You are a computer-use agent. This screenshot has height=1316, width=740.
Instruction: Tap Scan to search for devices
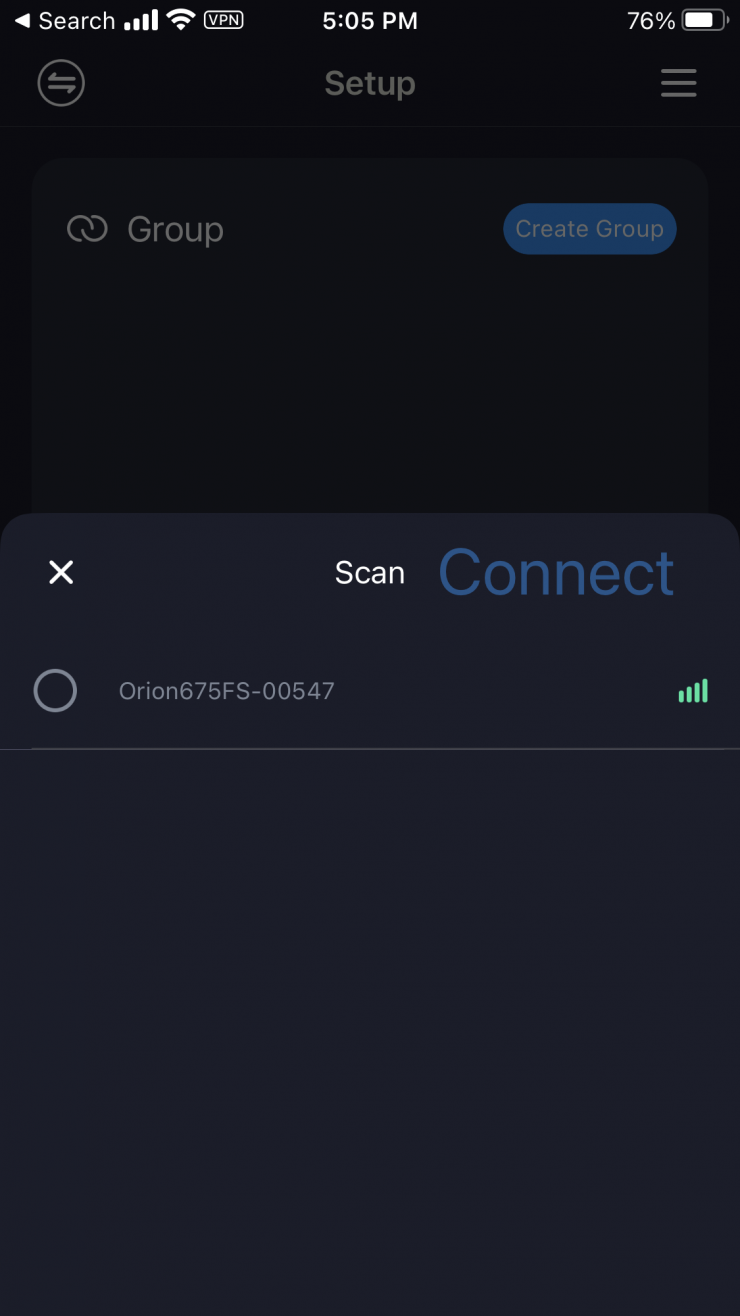click(x=369, y=573)
